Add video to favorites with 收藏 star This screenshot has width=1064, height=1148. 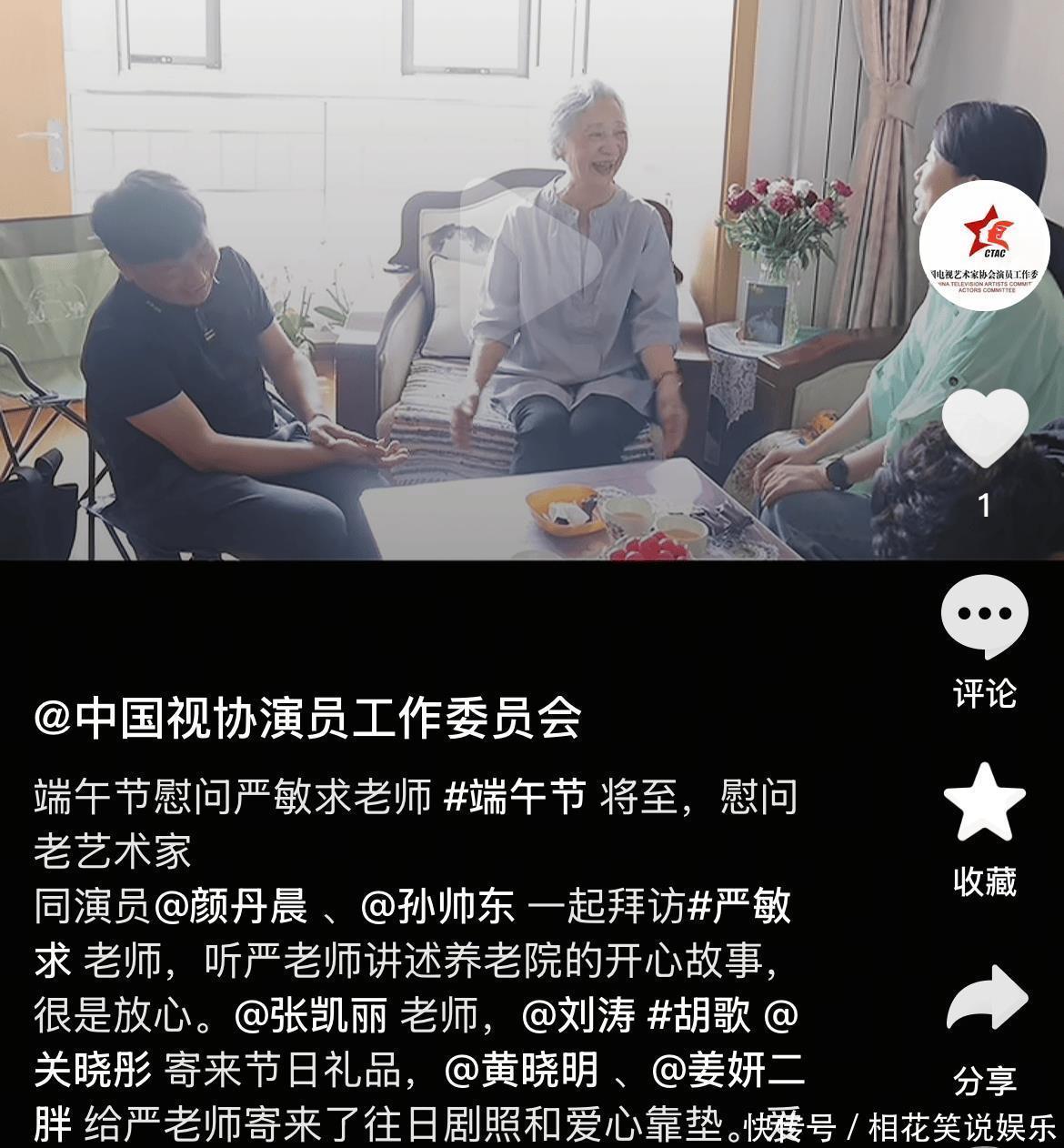coord(984,802)
